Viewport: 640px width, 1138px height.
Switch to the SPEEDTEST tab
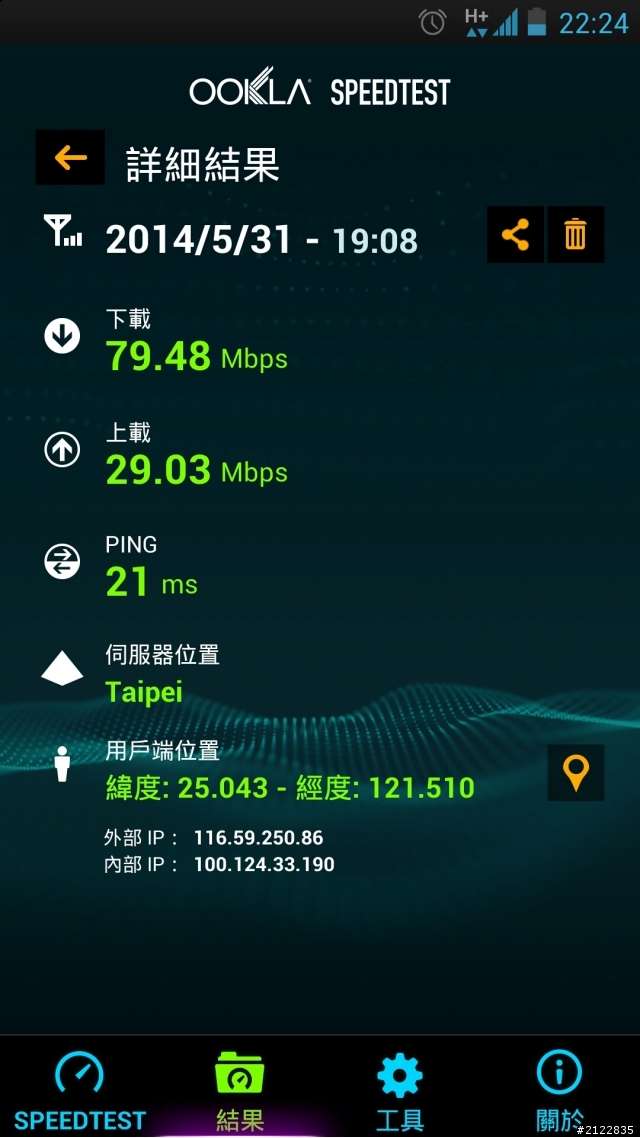80,1088
